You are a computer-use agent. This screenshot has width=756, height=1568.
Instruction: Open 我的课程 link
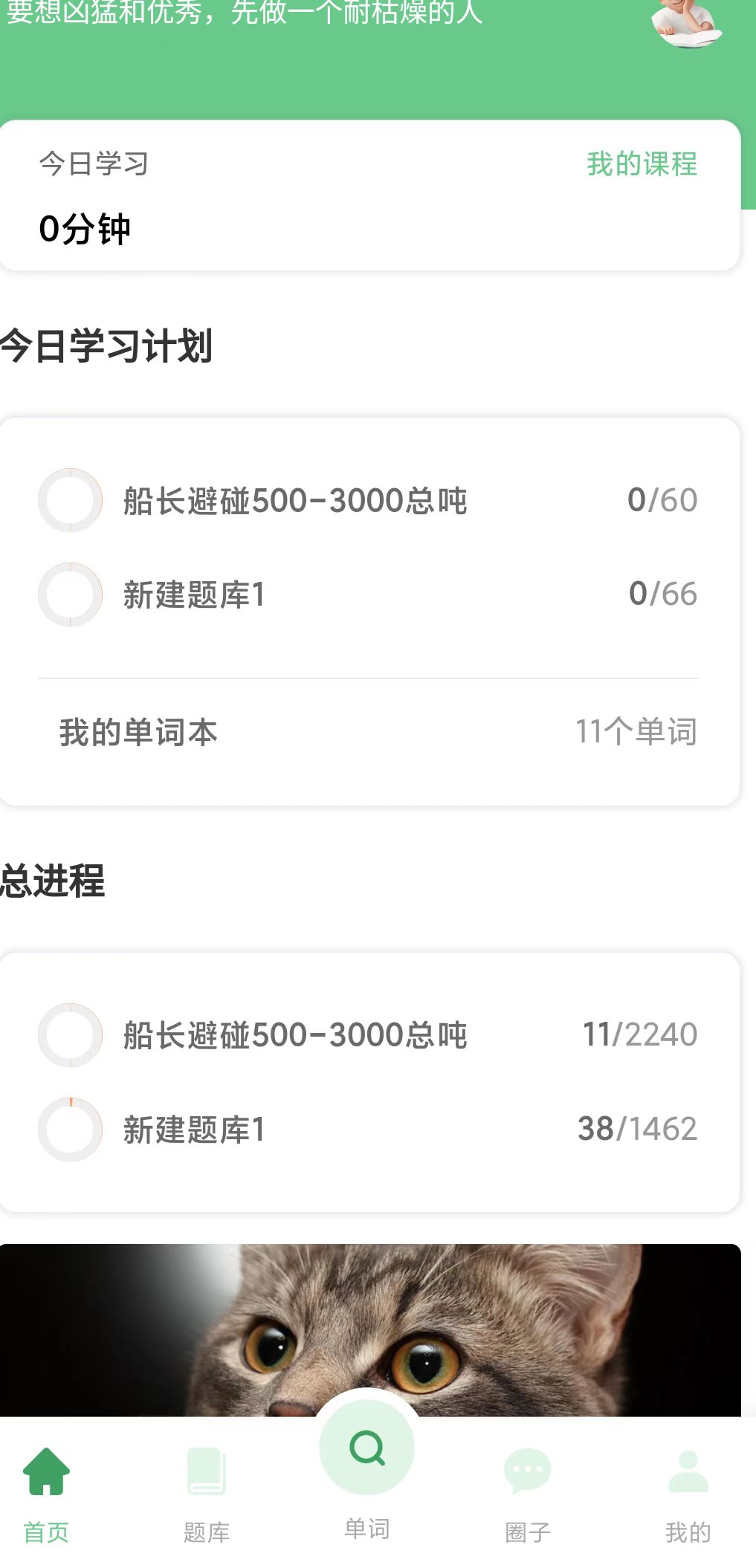[642, 163]
